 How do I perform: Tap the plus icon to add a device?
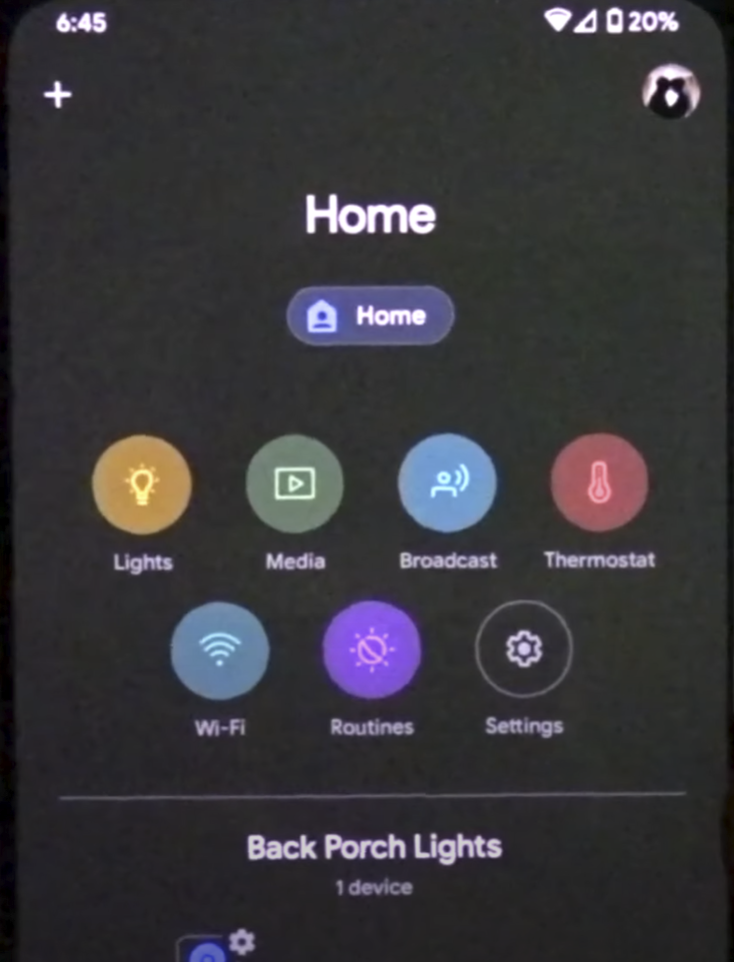pos(59,95)
